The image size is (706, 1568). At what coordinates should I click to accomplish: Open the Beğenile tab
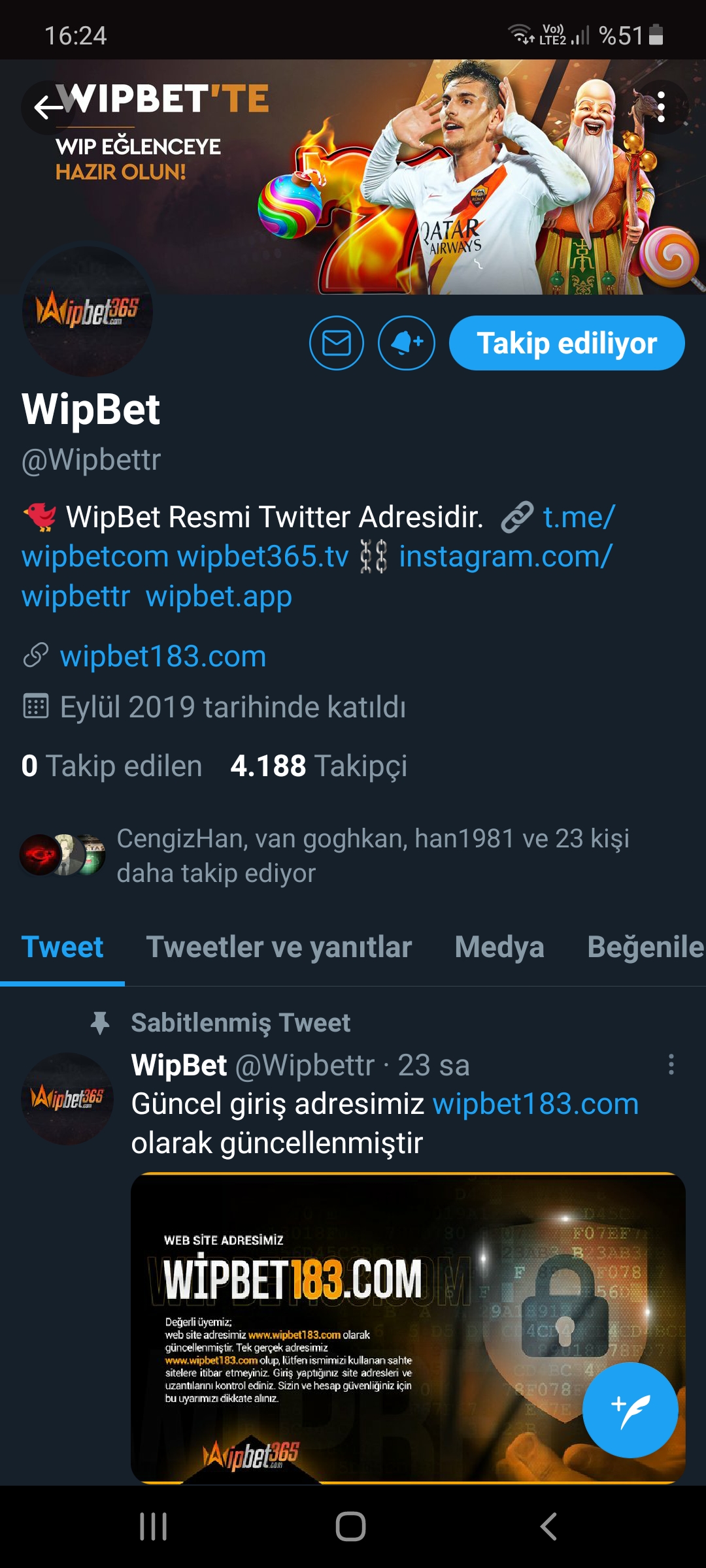pos(646,947)
